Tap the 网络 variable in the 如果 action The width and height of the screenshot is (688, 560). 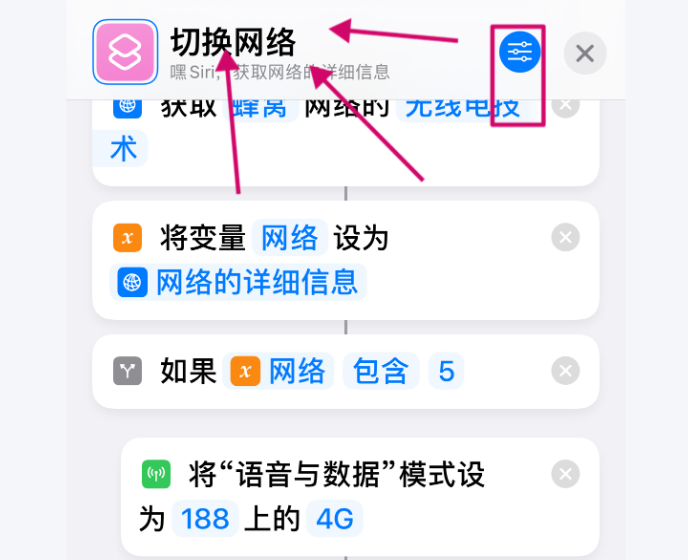tap(281, 371)
